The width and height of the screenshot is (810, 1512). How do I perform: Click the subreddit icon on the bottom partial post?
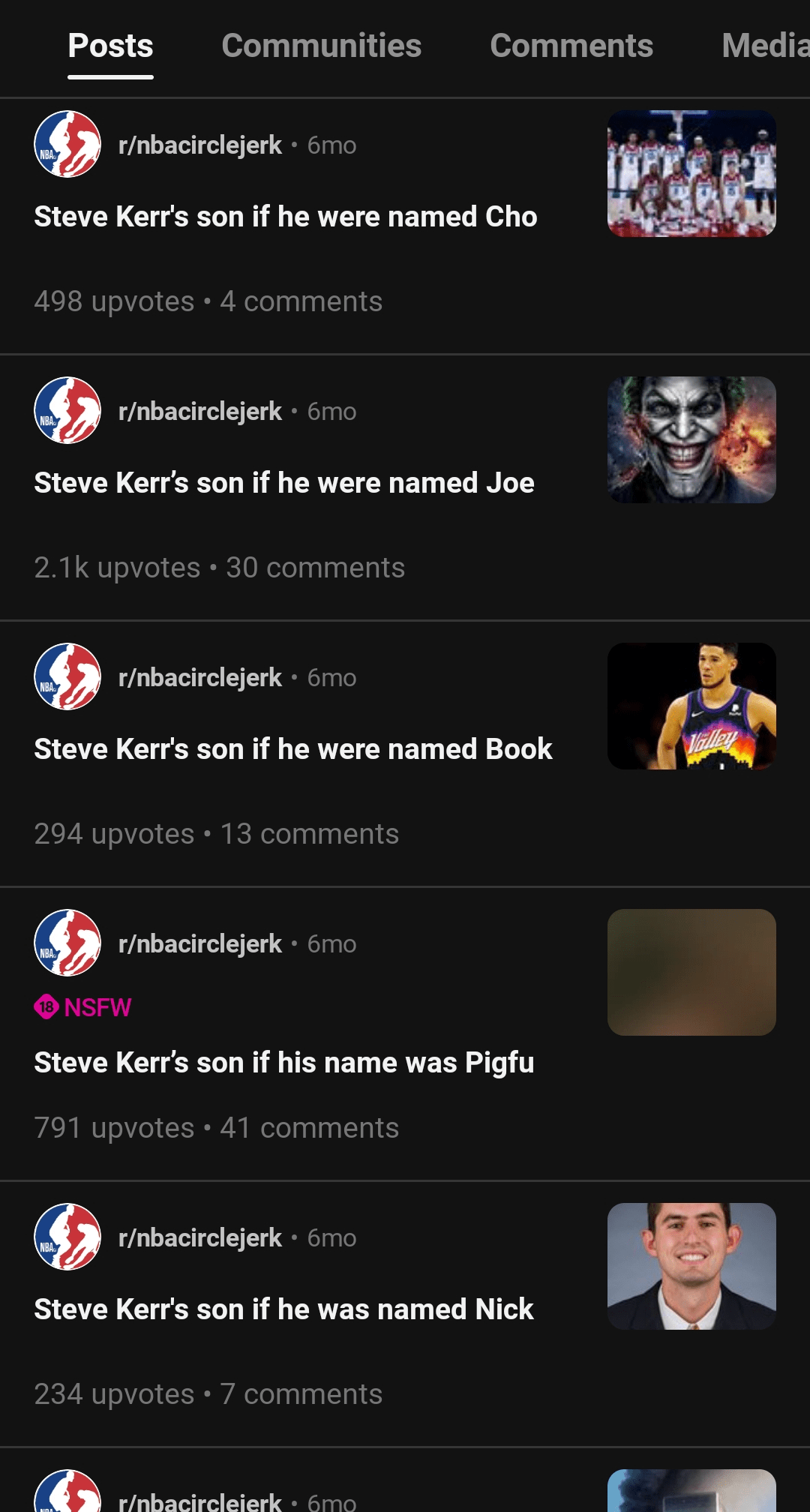coord(67,1498)
